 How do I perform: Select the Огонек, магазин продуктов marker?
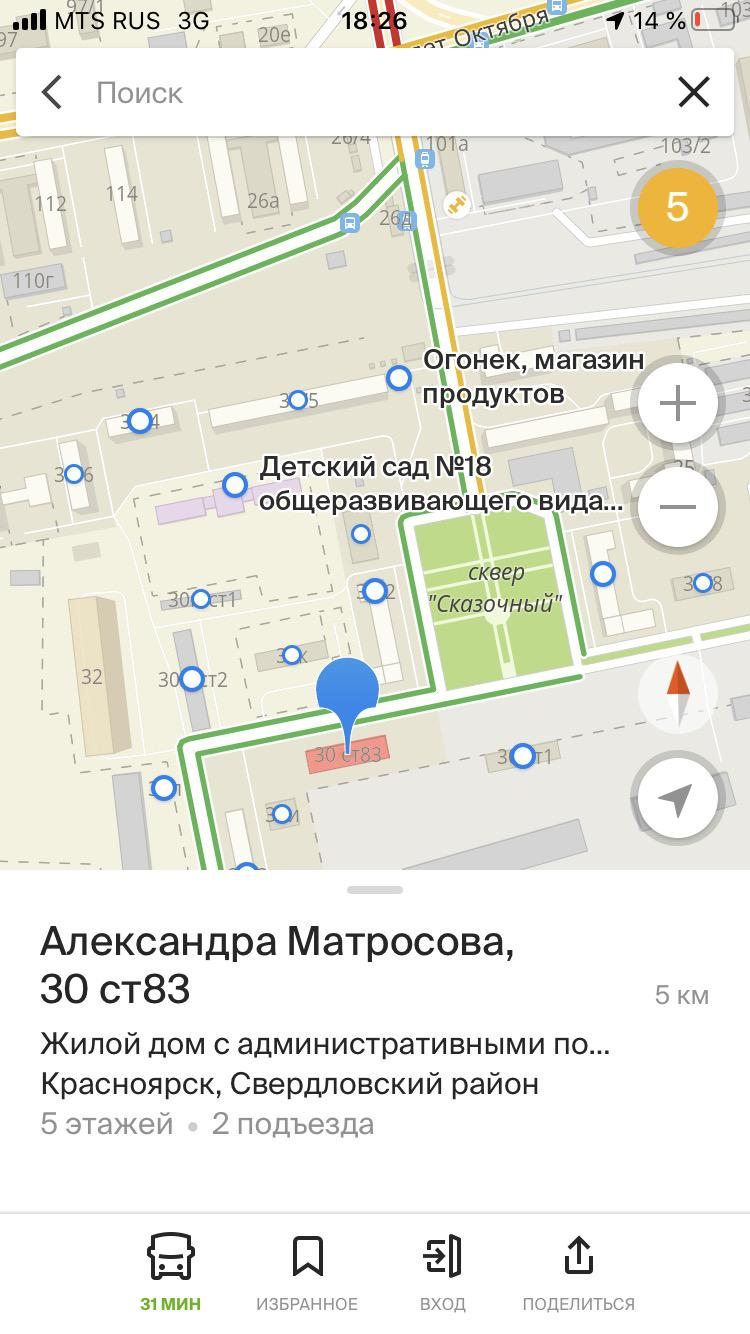click(x=399, y=378)
